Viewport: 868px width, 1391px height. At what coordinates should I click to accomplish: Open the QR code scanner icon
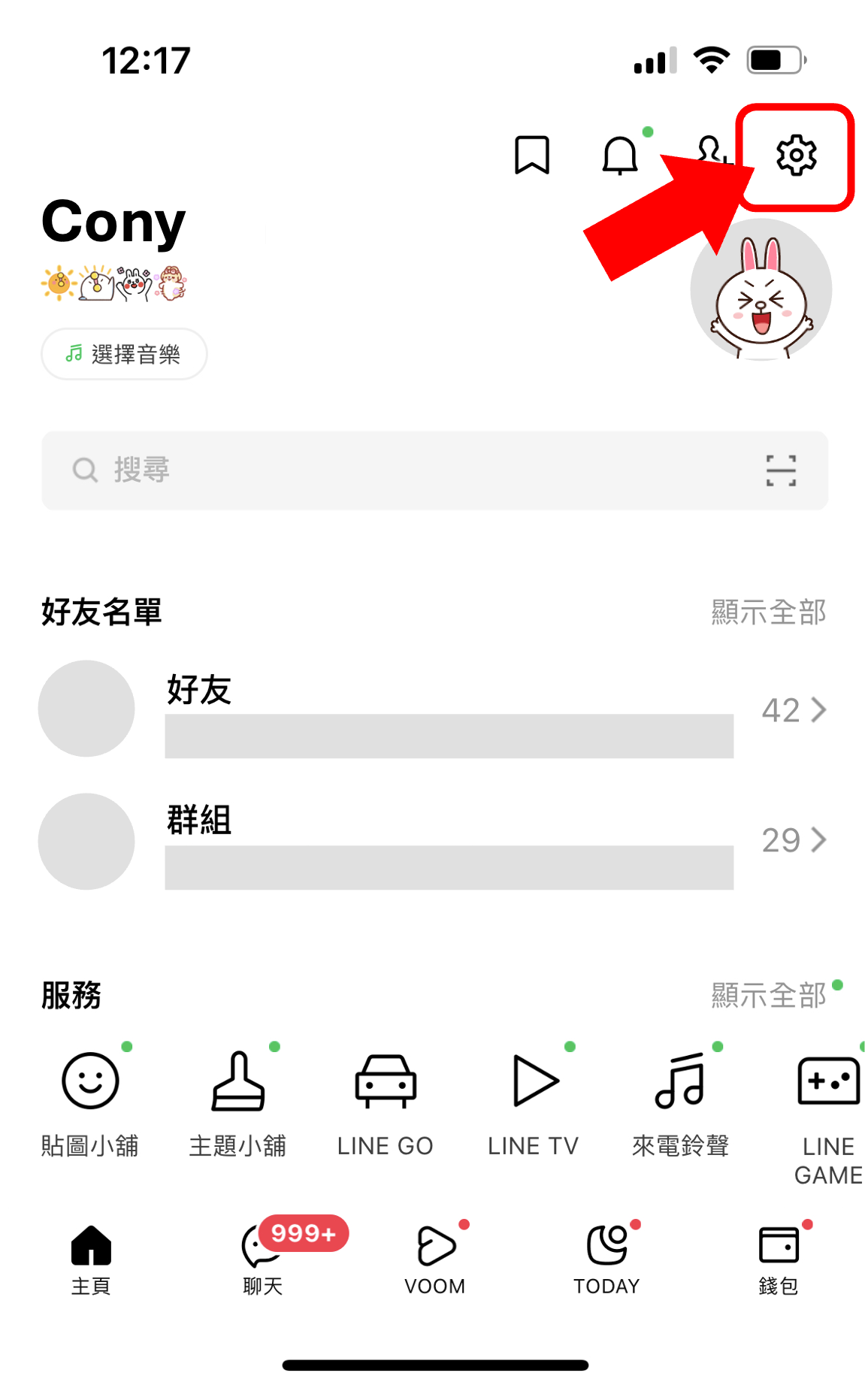[781, 470]
